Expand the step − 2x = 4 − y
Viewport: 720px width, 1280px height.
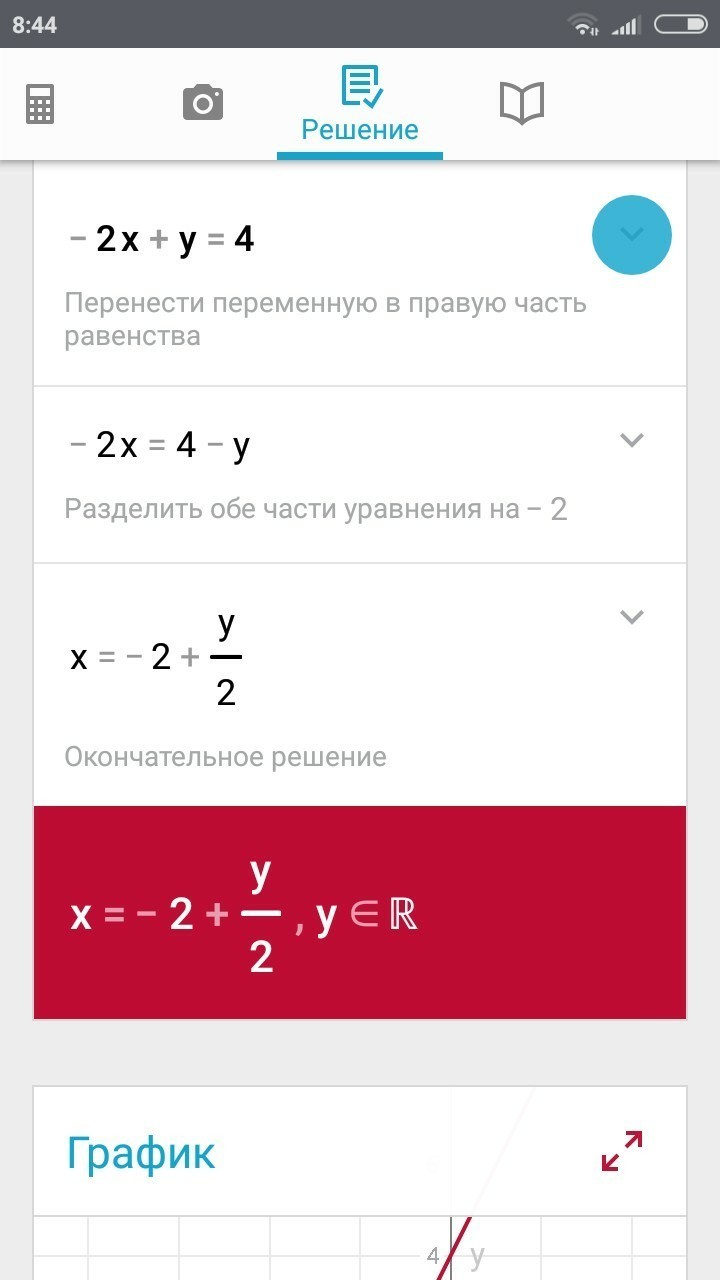pyautogui.click(x=631, y=440)
